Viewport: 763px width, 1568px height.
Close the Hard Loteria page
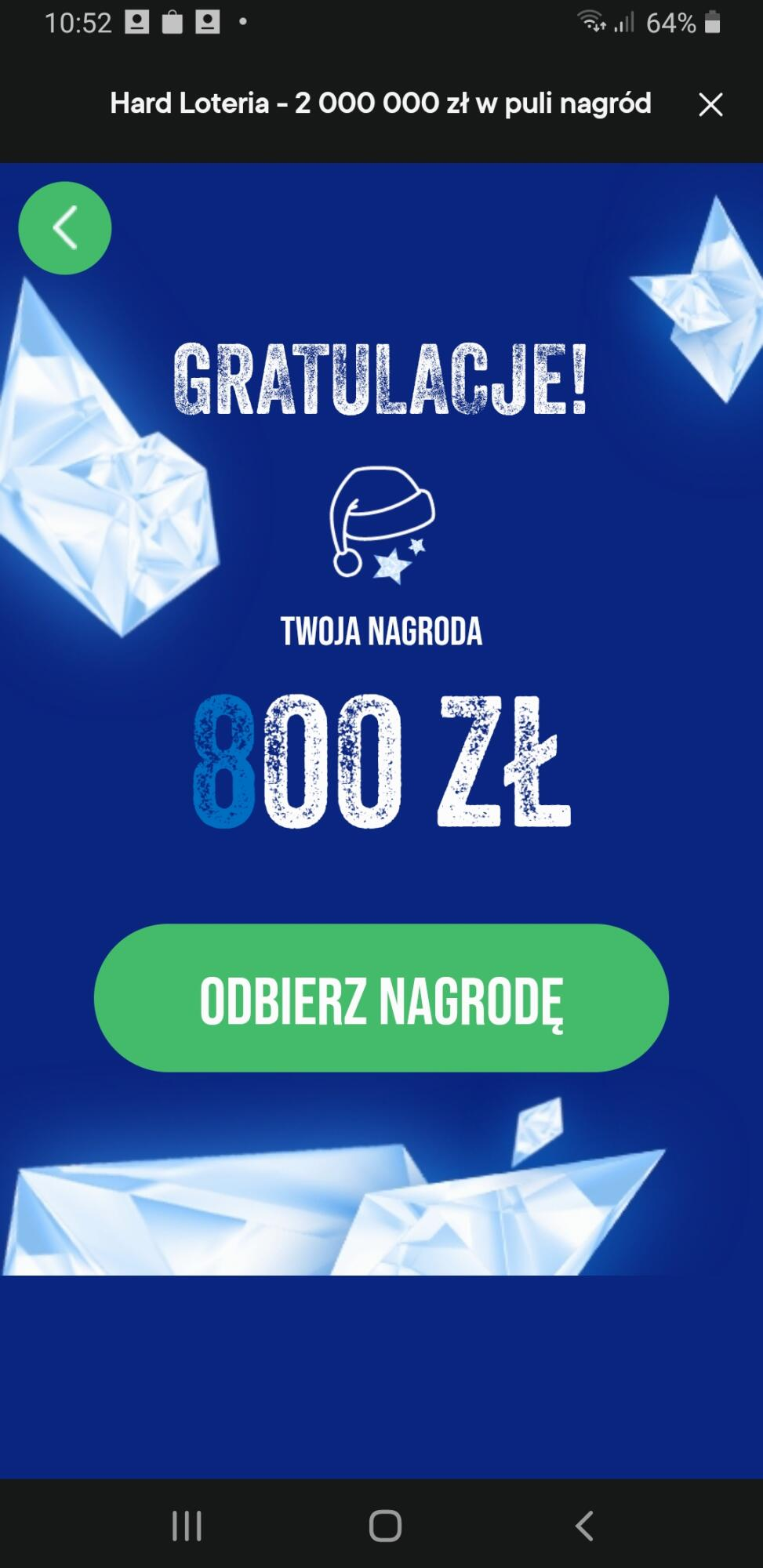point(710,104)
